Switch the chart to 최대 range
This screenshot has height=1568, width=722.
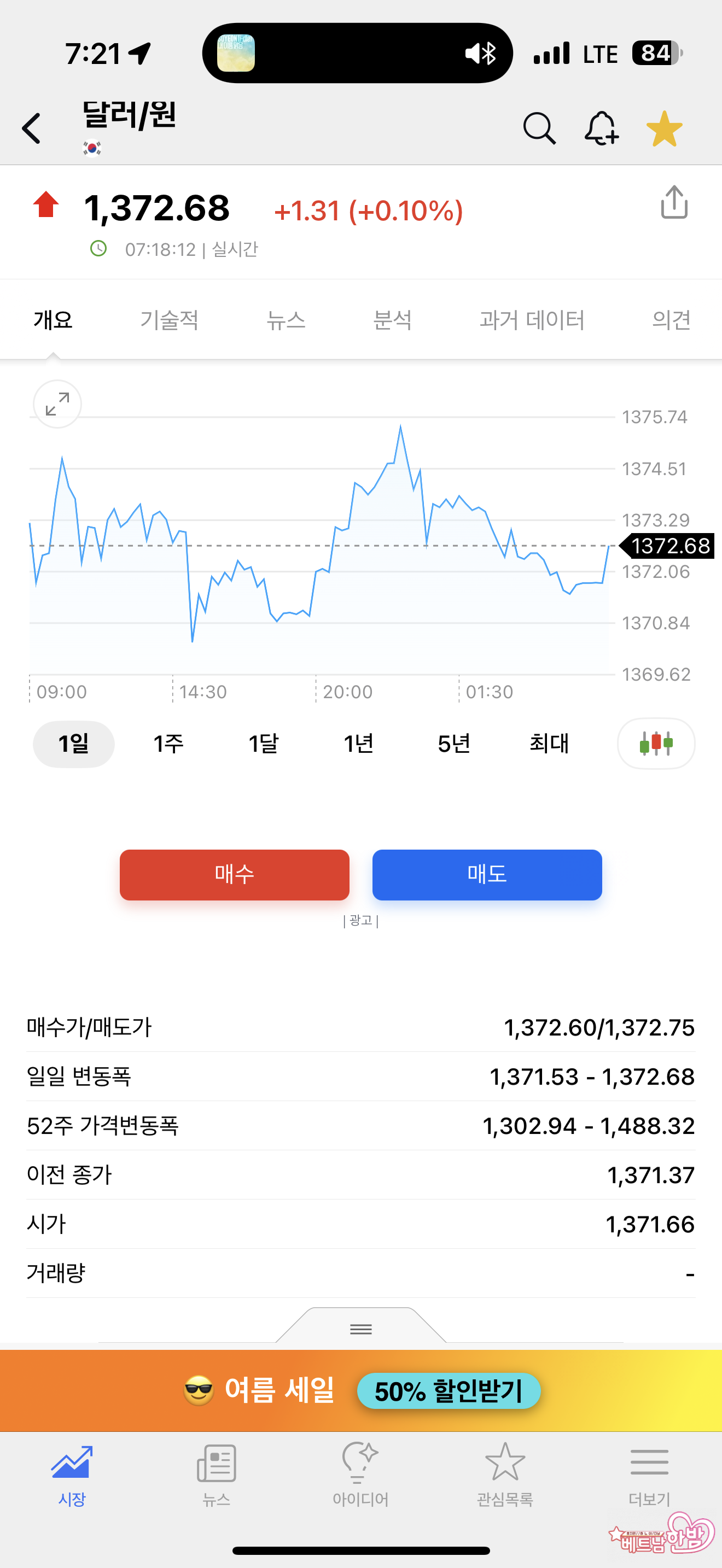click(x=549, y=743)
